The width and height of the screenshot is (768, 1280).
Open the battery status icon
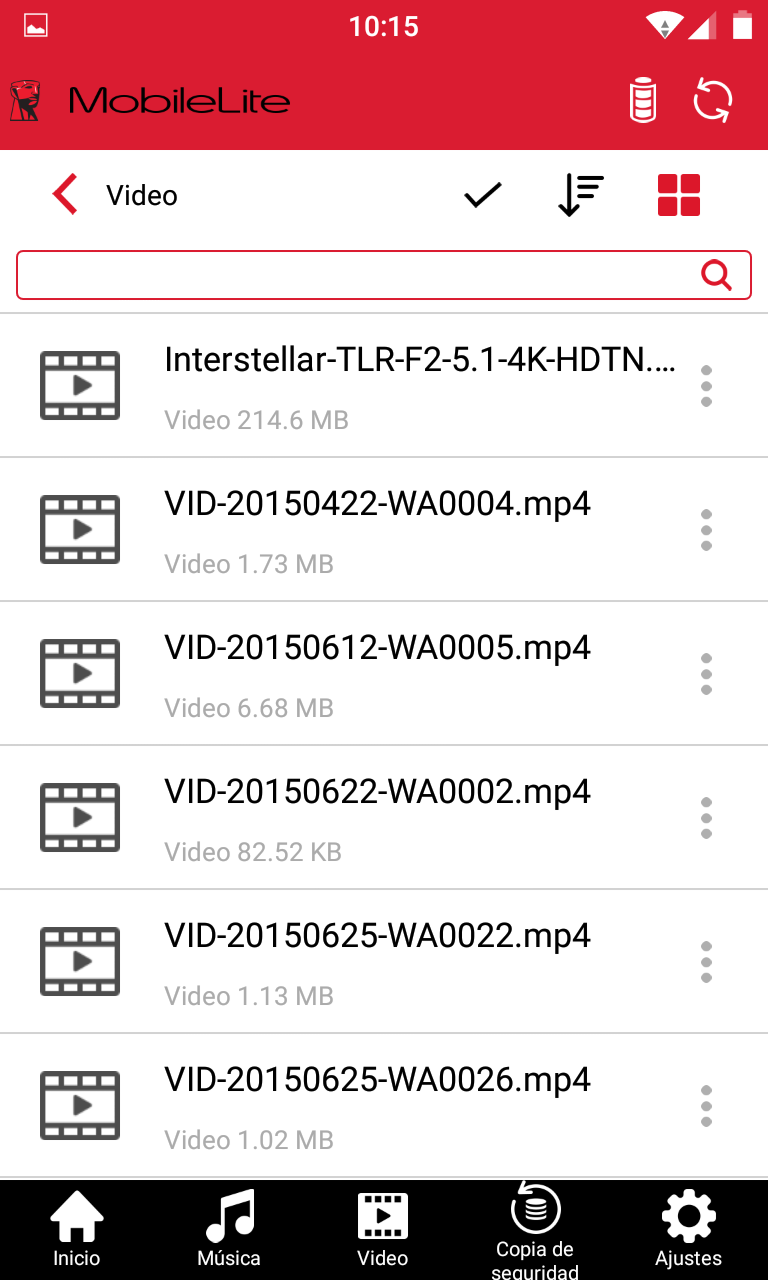pos(643,101)
